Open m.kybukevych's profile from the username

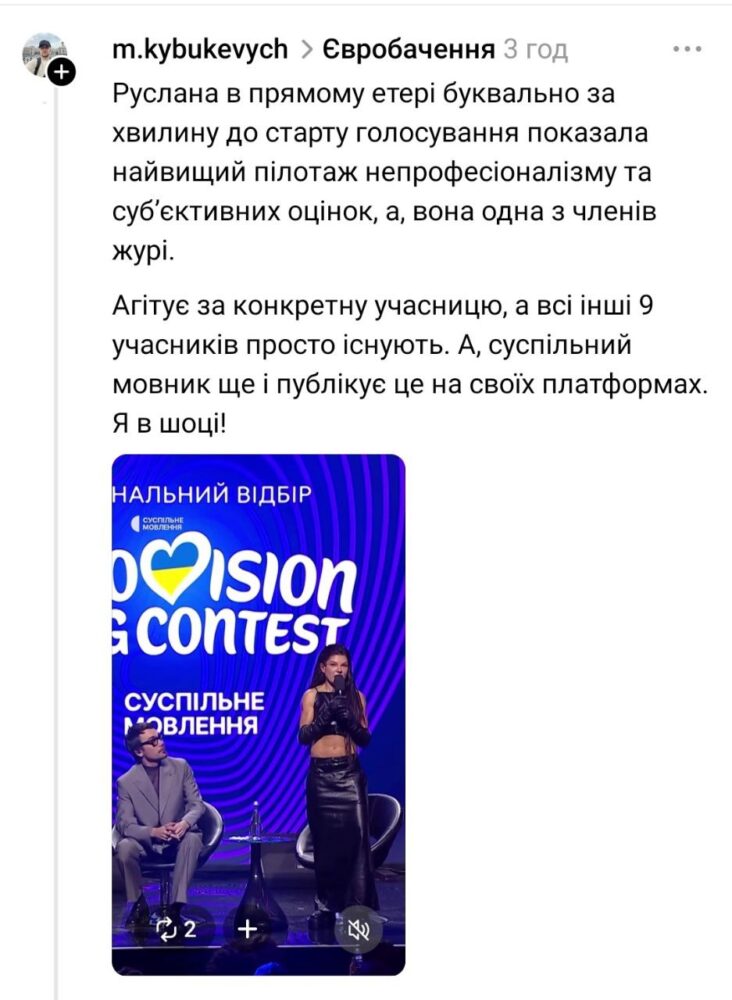[x=200, y=48]
